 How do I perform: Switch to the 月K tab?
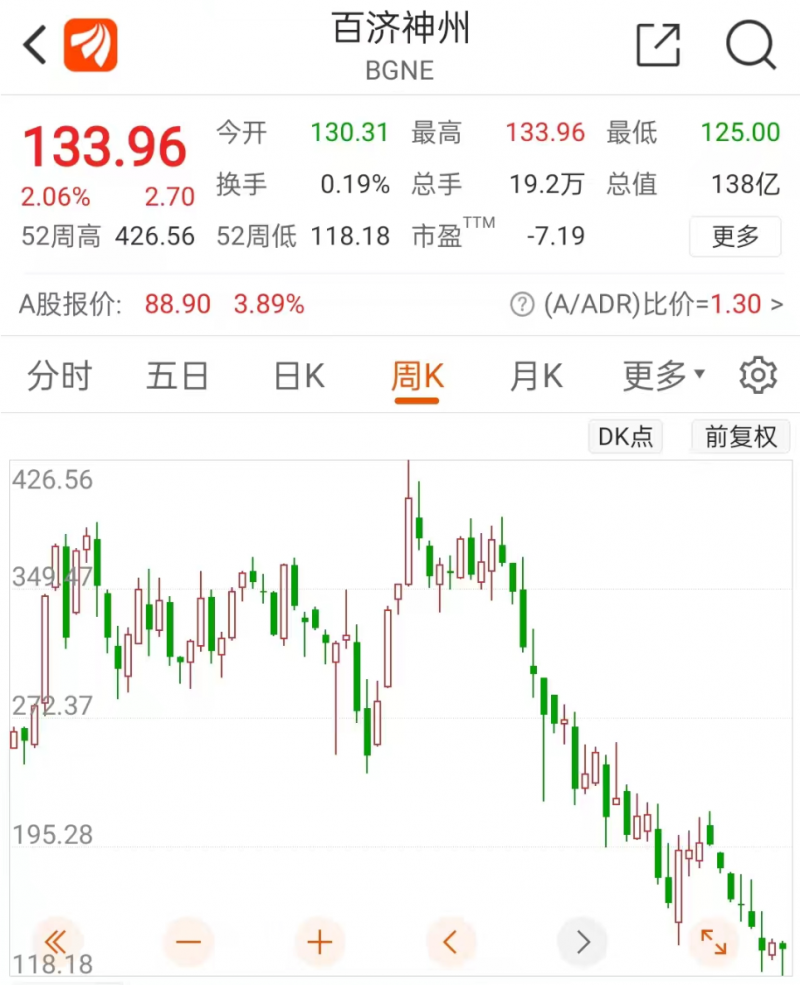pyautogui.click(x=536, y=377)
